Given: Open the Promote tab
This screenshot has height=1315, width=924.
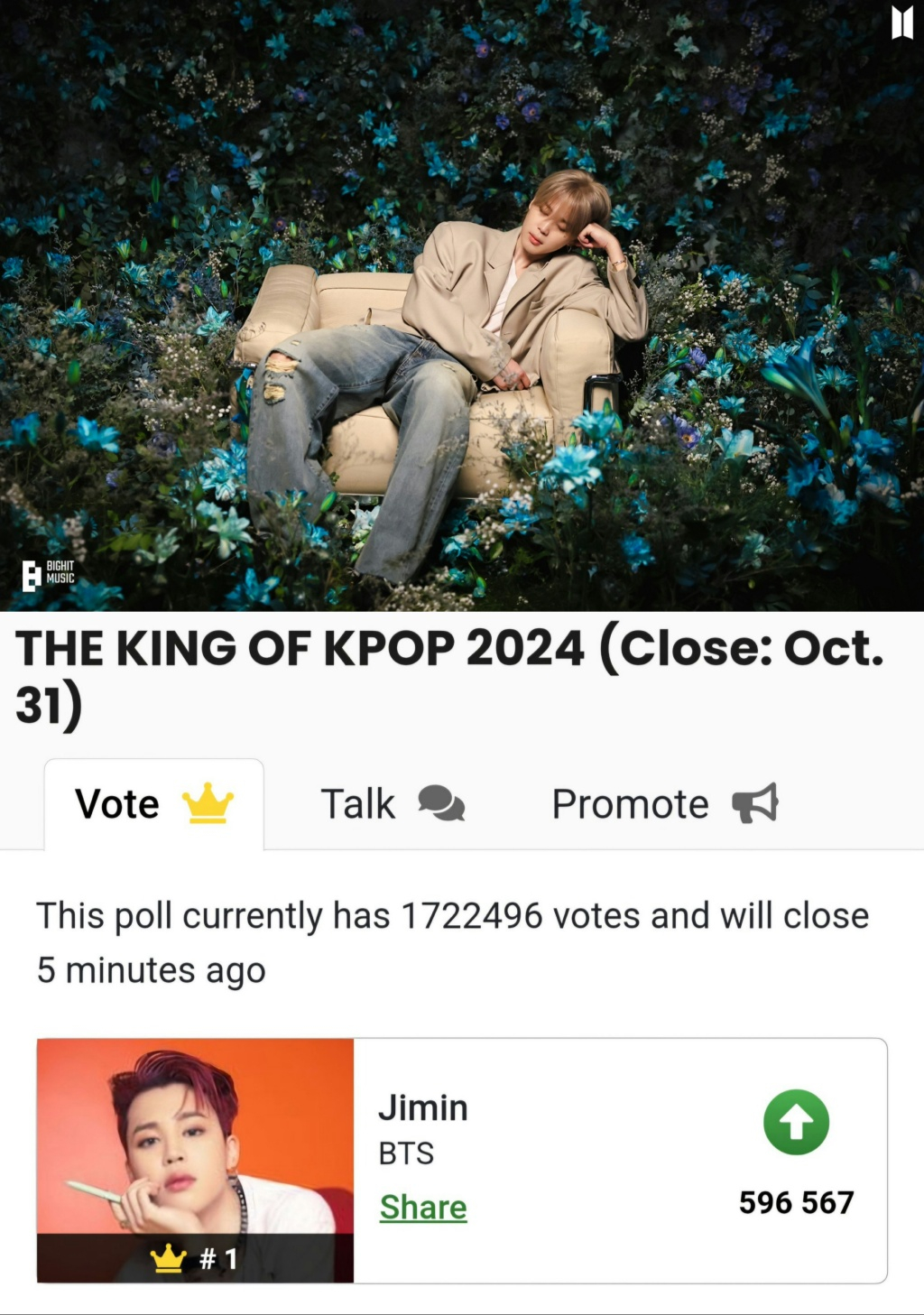Looking at the screenshot, I should pyautogui.click(x=664, y=803).
